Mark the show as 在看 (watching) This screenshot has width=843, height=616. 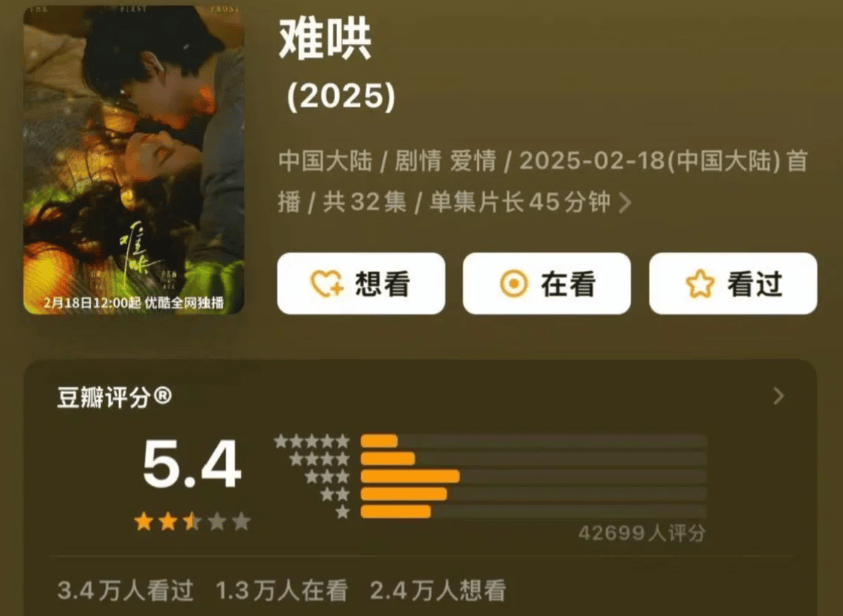point(546,284)
